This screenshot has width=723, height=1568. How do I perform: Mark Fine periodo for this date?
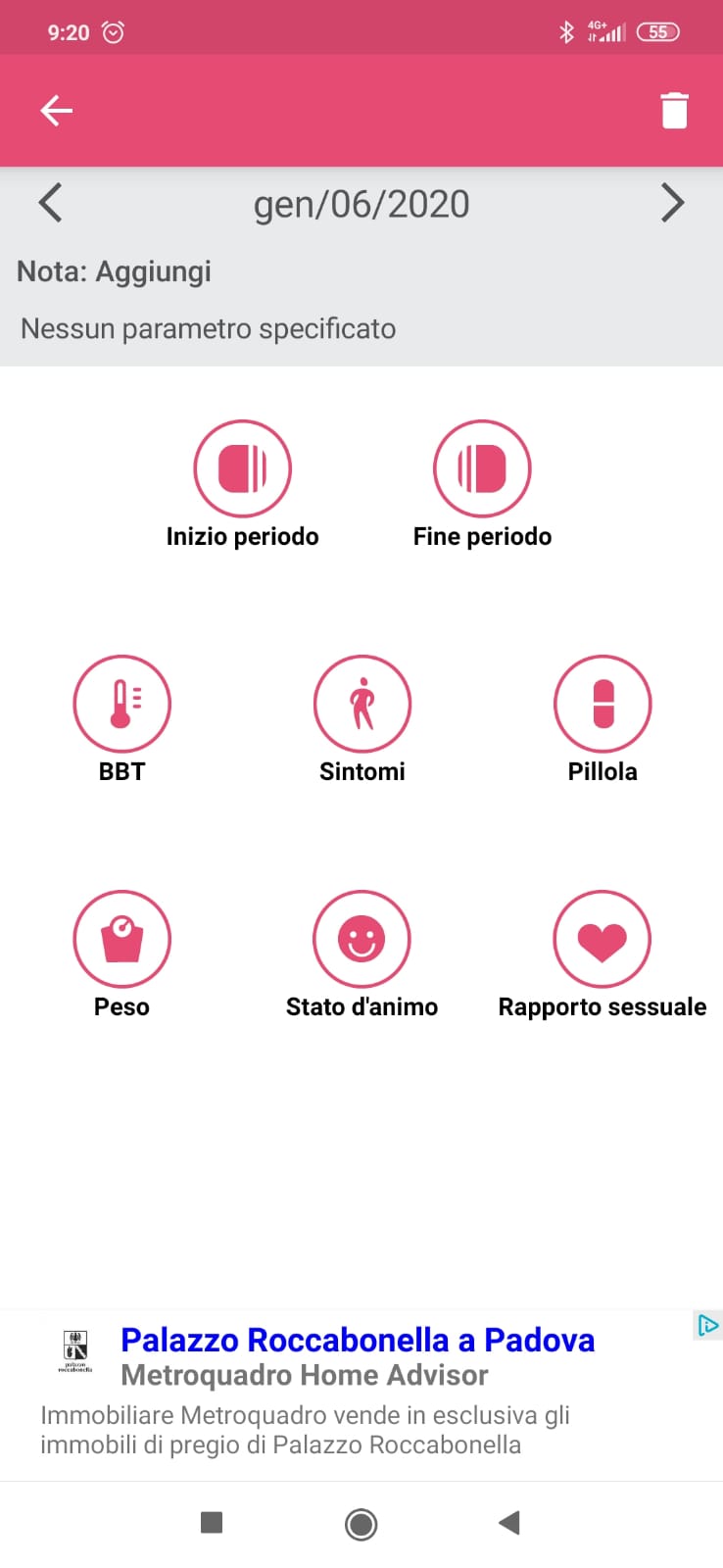(x=482, y=469)
